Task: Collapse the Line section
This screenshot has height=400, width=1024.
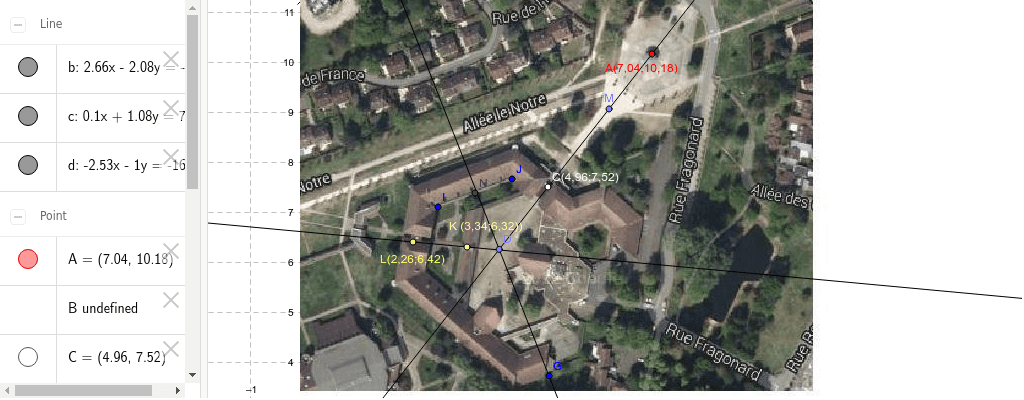Action: point(17,22)
